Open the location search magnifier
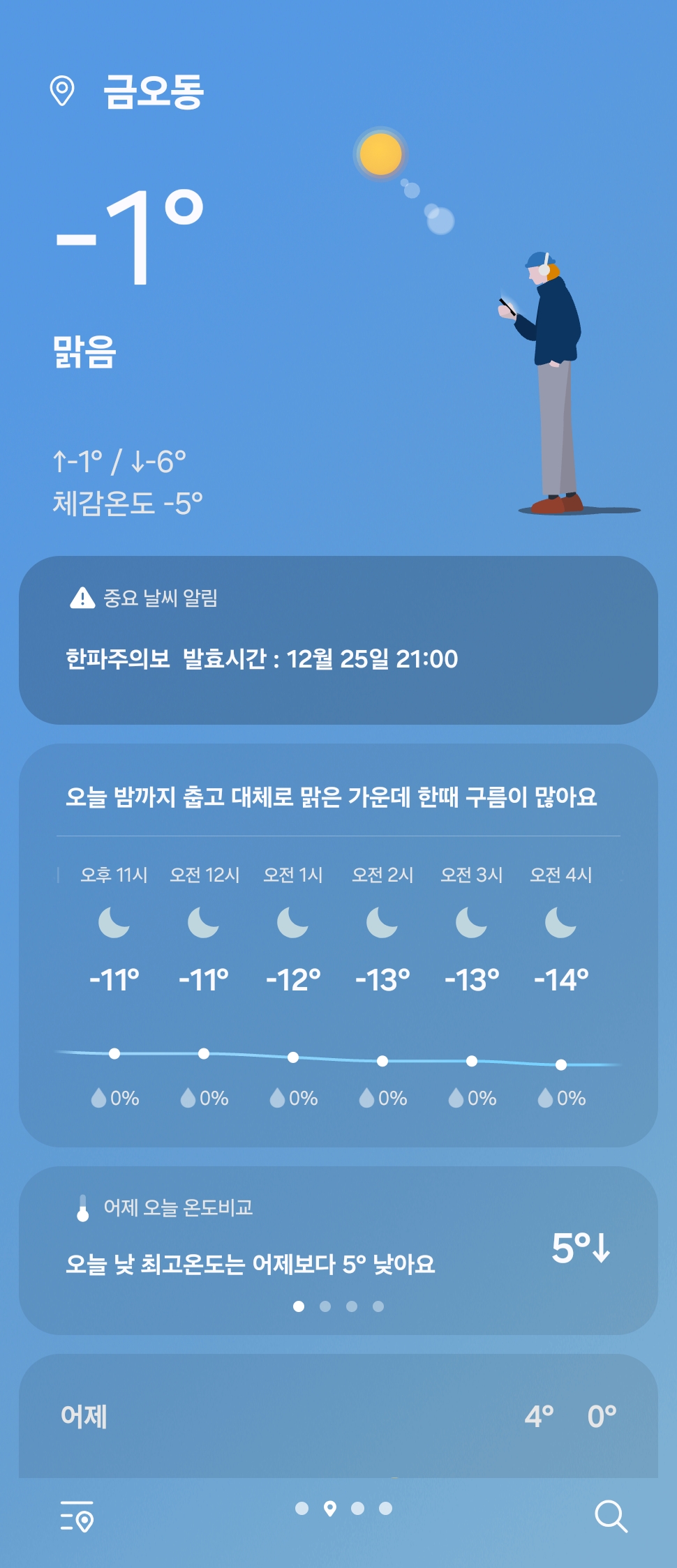The height and width of the screenshot is (1568, 677). tap(611, 1516)
